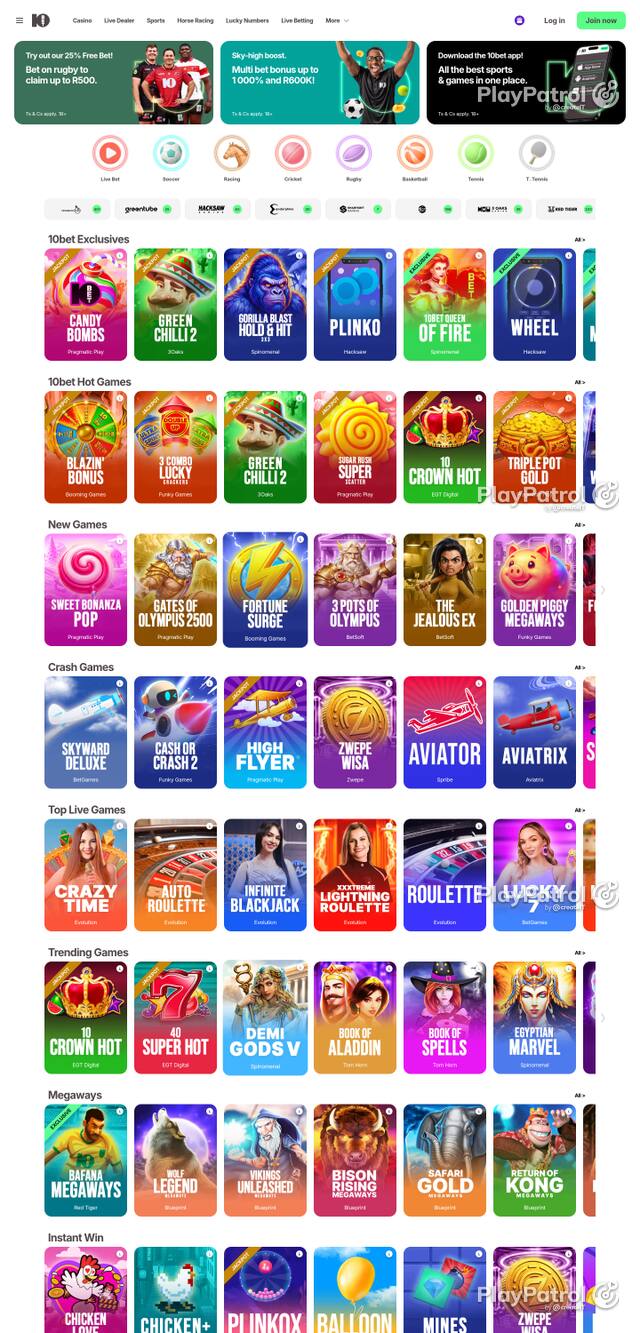Tap the Log in button
This screenshot has width=640, height=1333.
click(554, 20)
